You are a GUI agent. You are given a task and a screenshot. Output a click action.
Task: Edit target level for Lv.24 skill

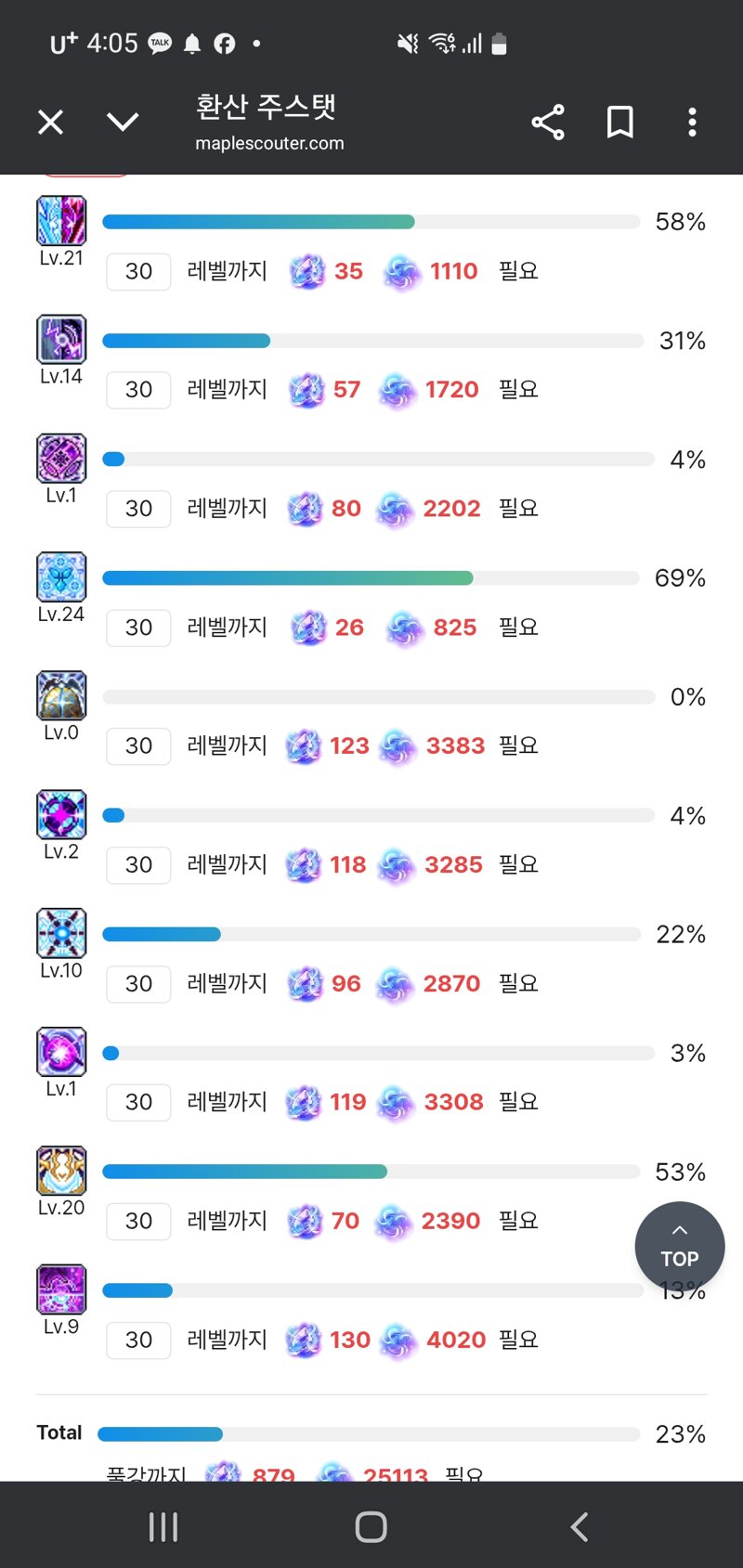138,628
